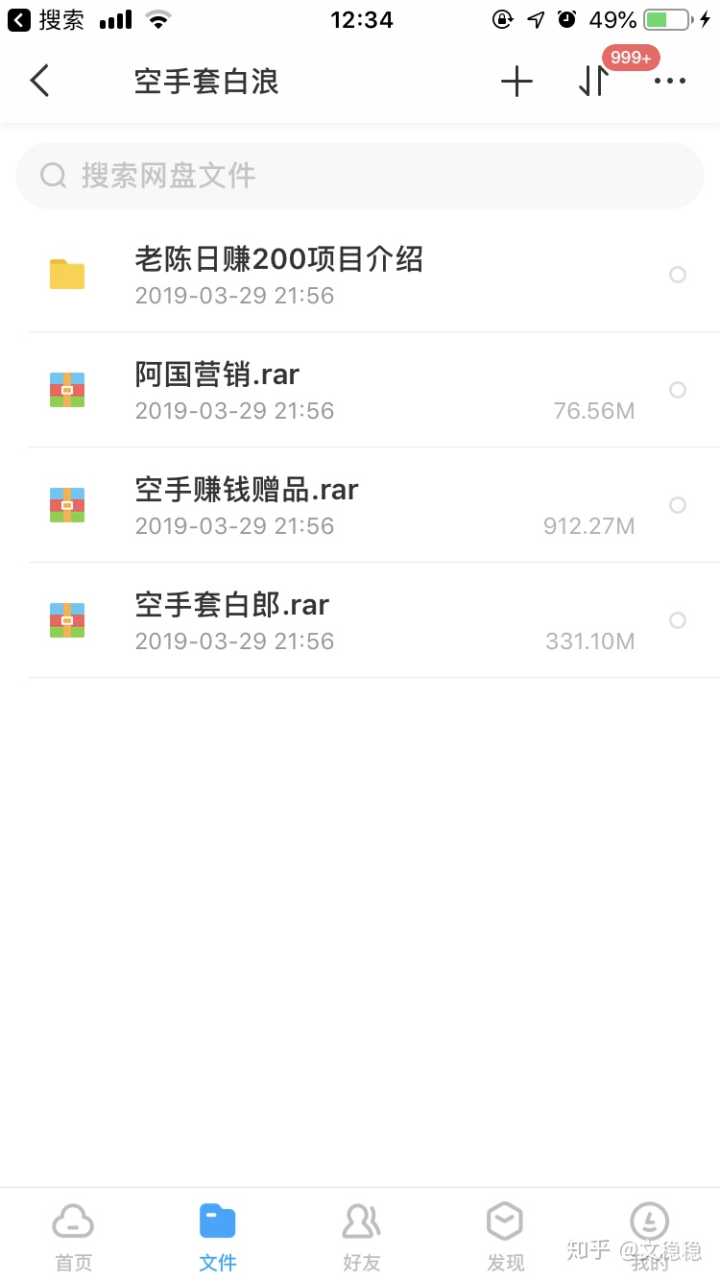Tap the plus icon to add files
720x1281 pixels.
coord(516,82)
